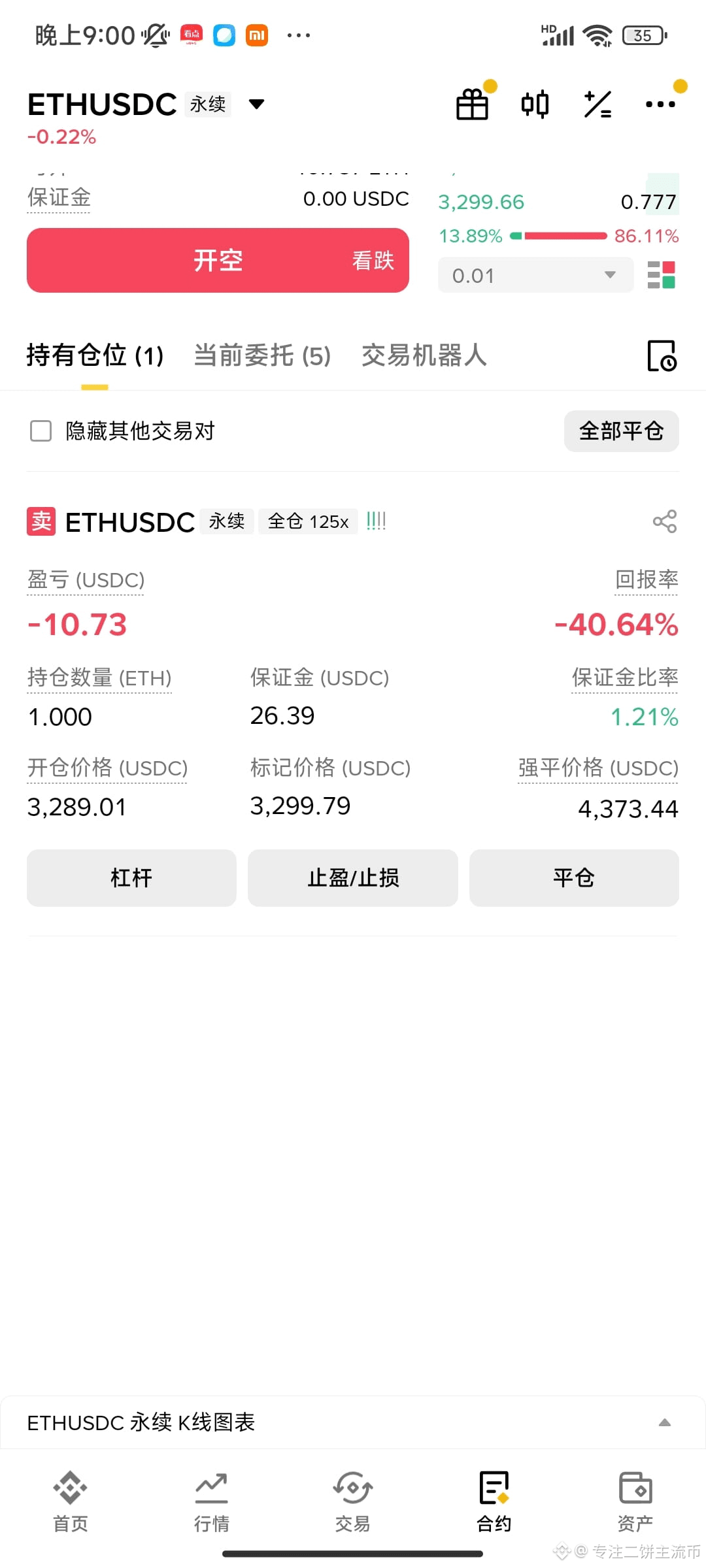Open the 0.01 order amount dropdown
Image resolution: width=706 pixels, height=1568 pixels.
coord(535,275)
